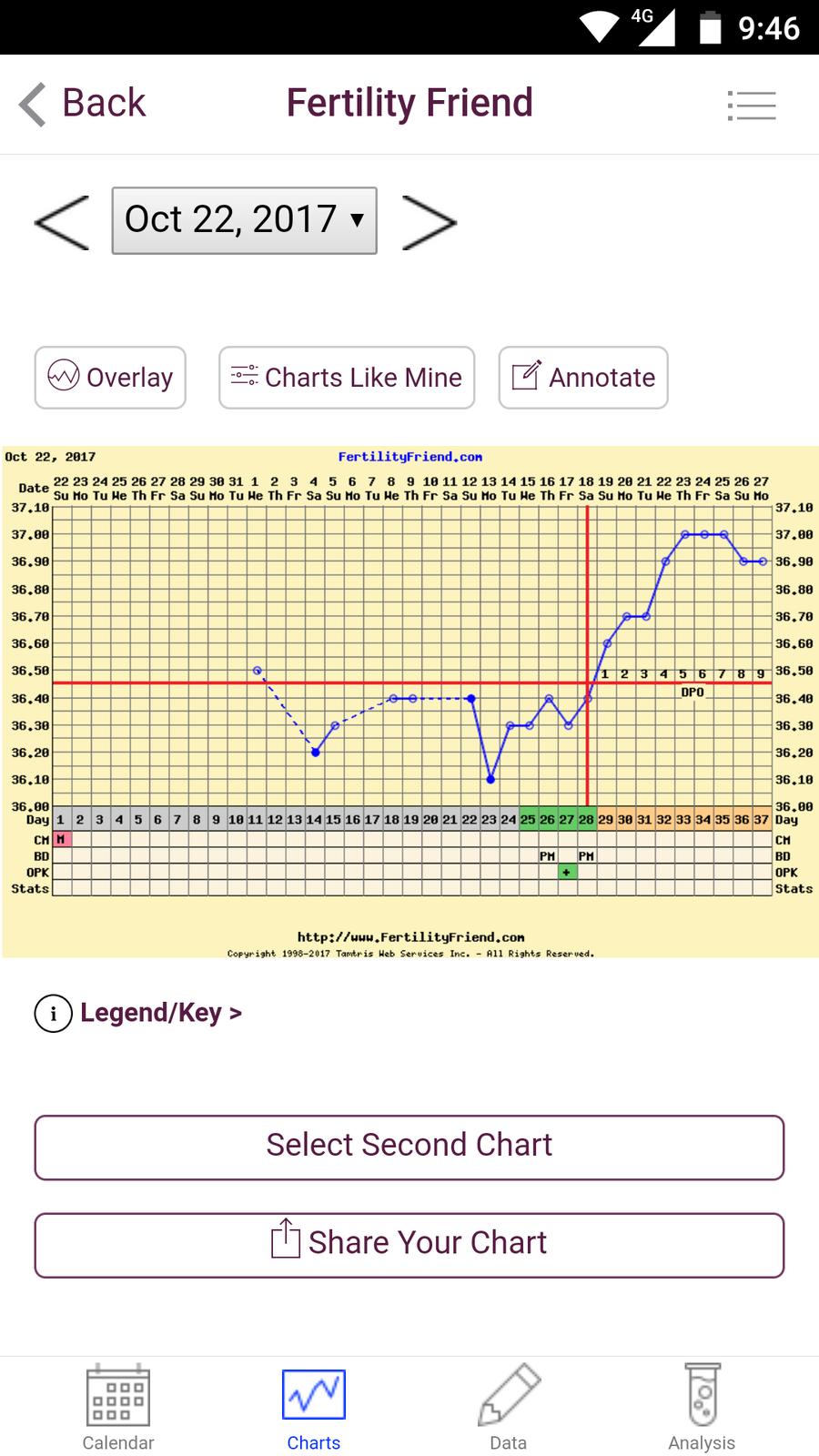Switch to the Analysis tab
819x1456 pixels.
click(x=702, y=1407)
